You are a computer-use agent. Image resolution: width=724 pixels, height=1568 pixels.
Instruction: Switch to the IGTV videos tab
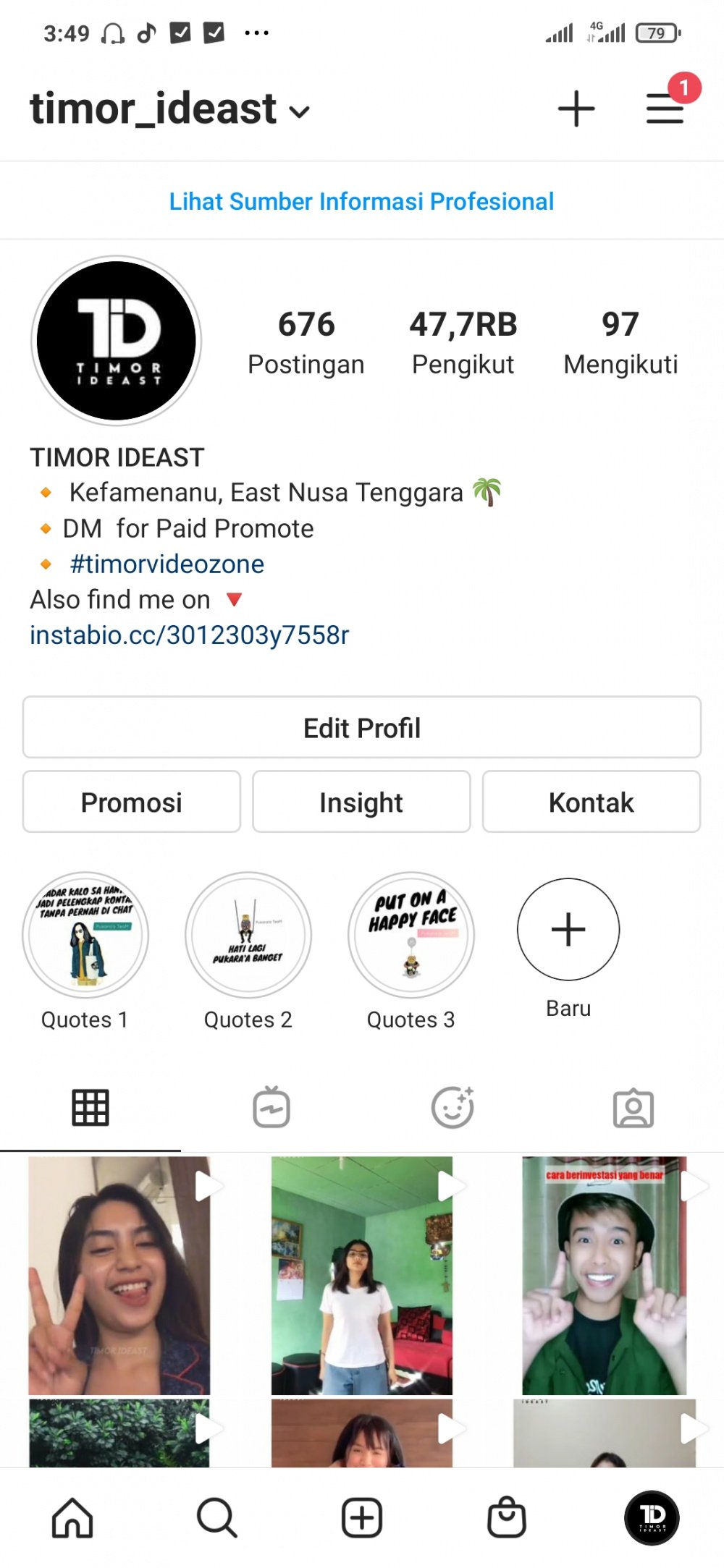271,1108
